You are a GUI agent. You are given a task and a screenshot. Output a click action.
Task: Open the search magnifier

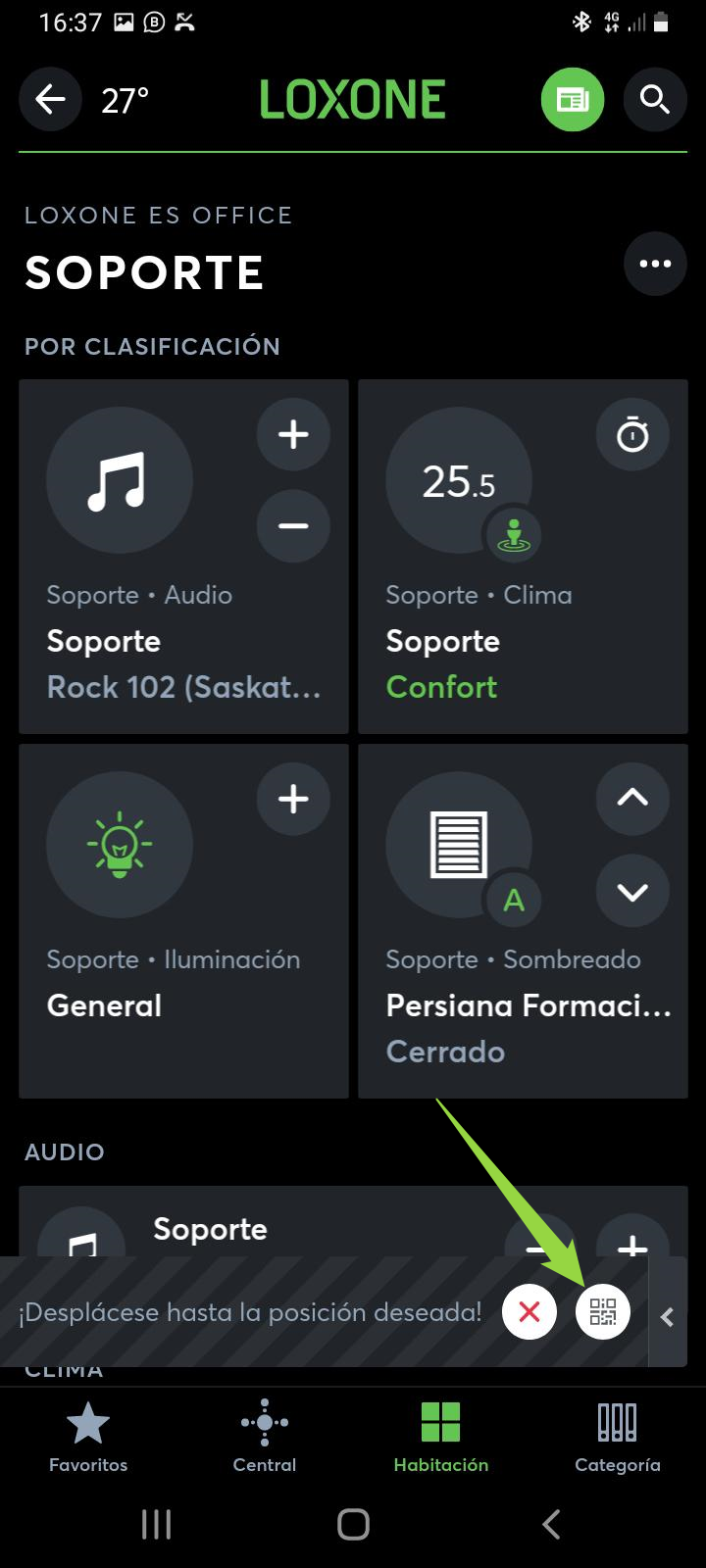click(x=654, y=99)
